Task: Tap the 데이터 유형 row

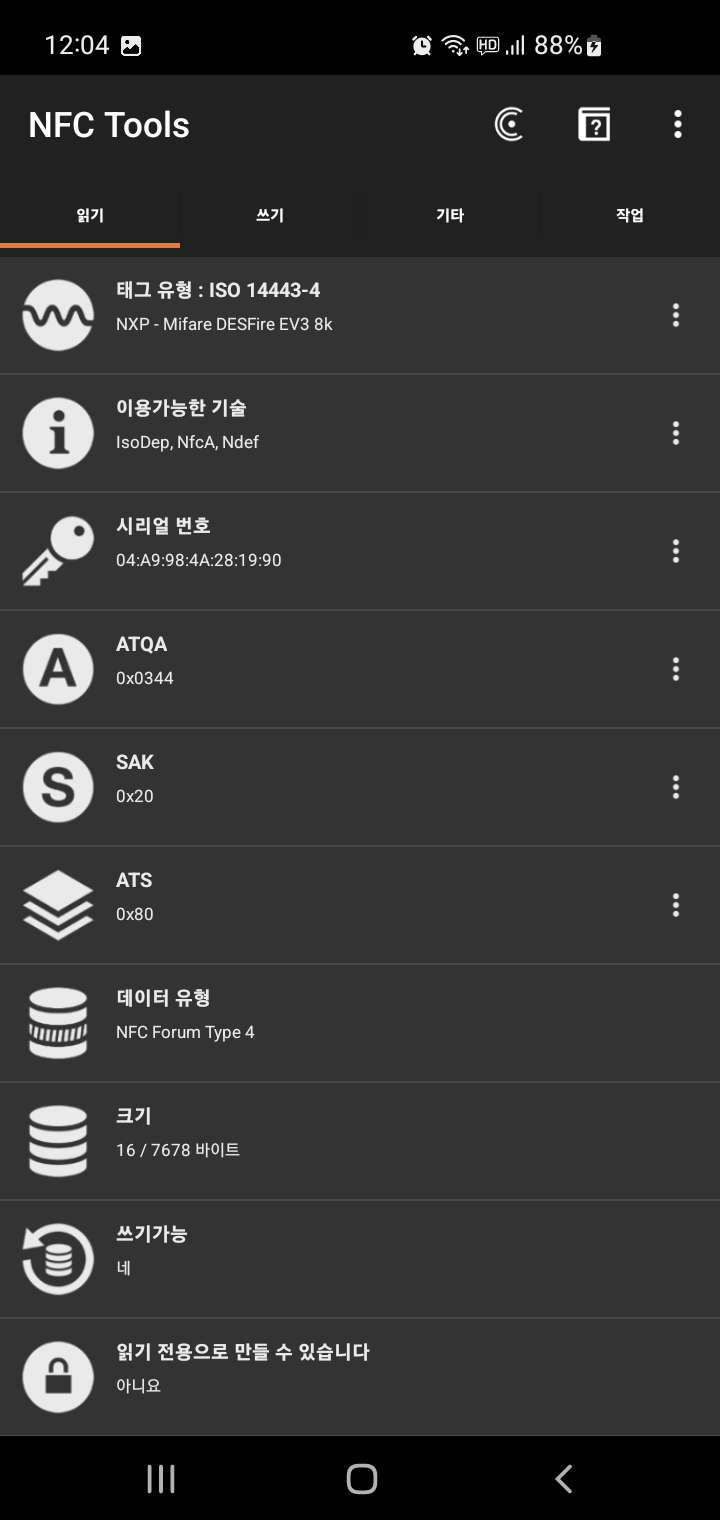Action: 360,1023
